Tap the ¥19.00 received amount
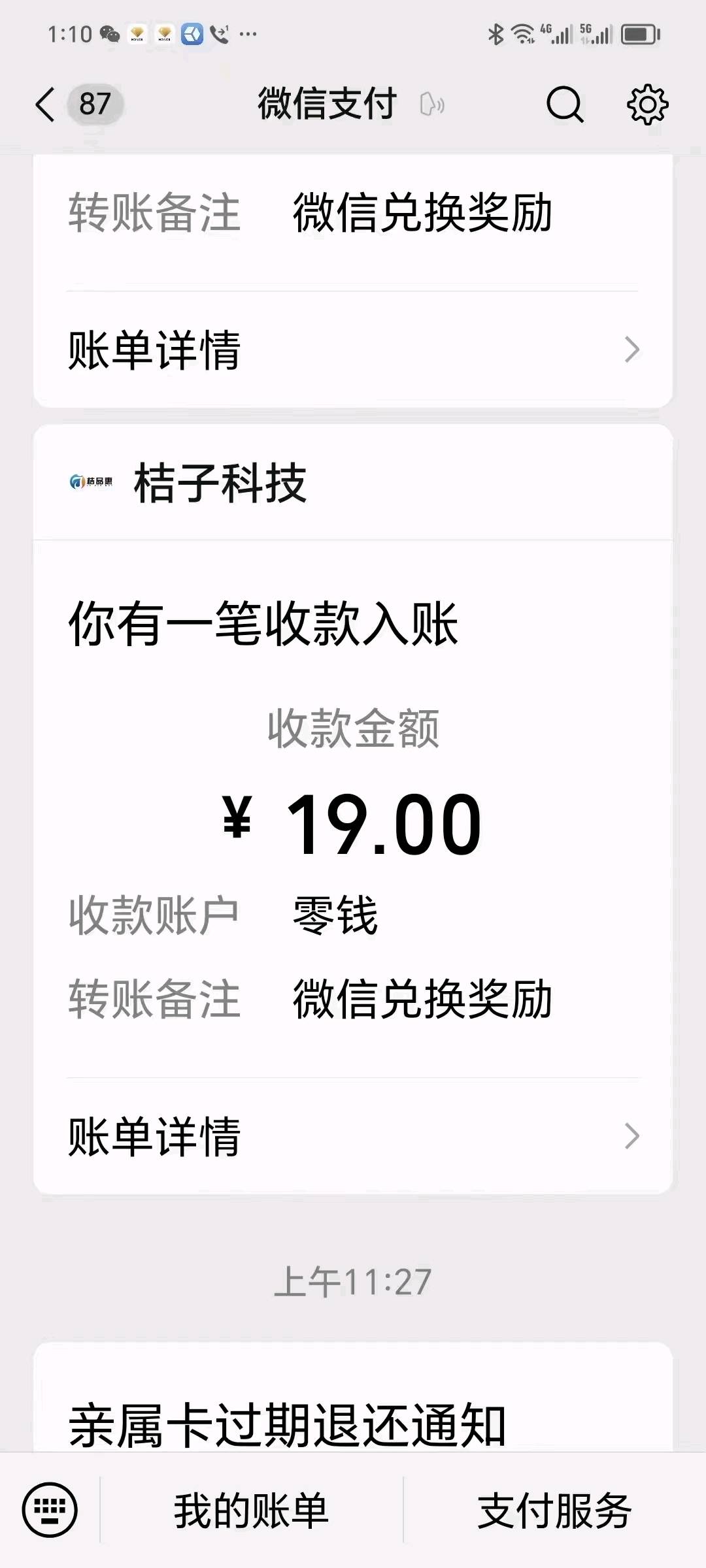 (353, 821)
